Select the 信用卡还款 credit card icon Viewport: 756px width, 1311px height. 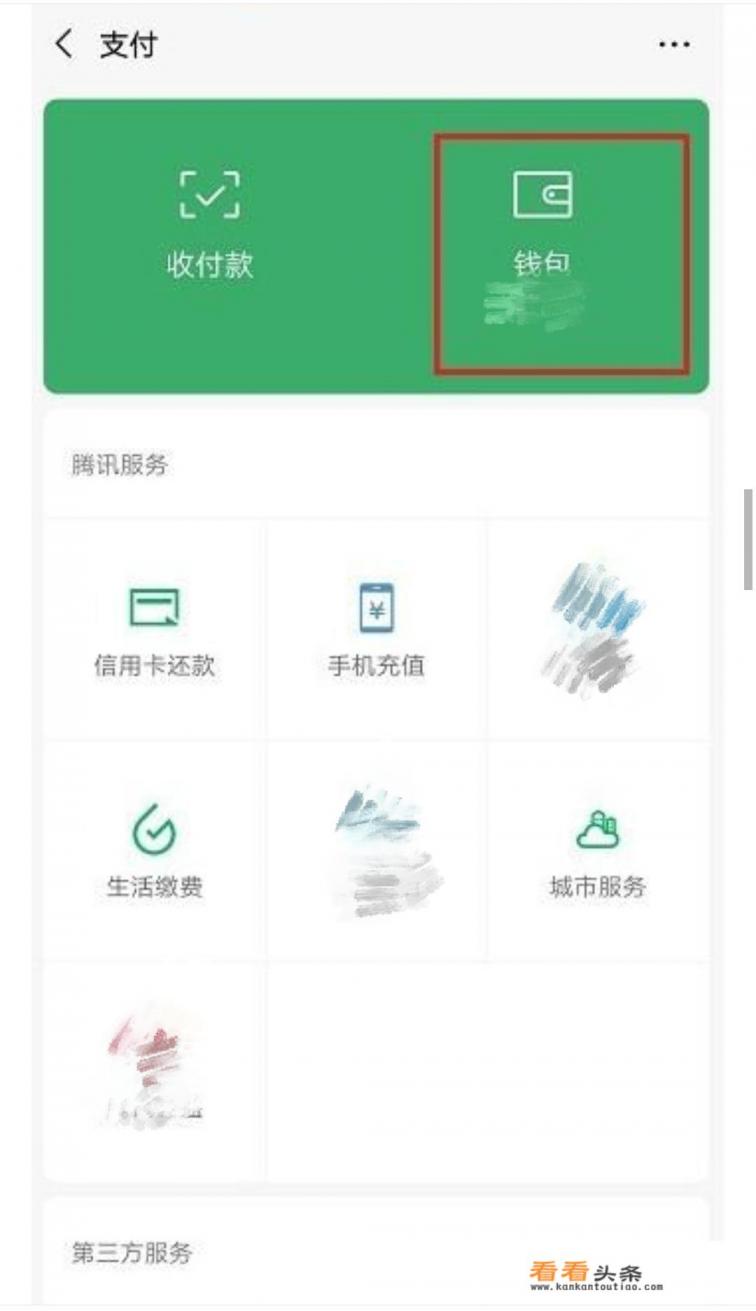point(154,604)
